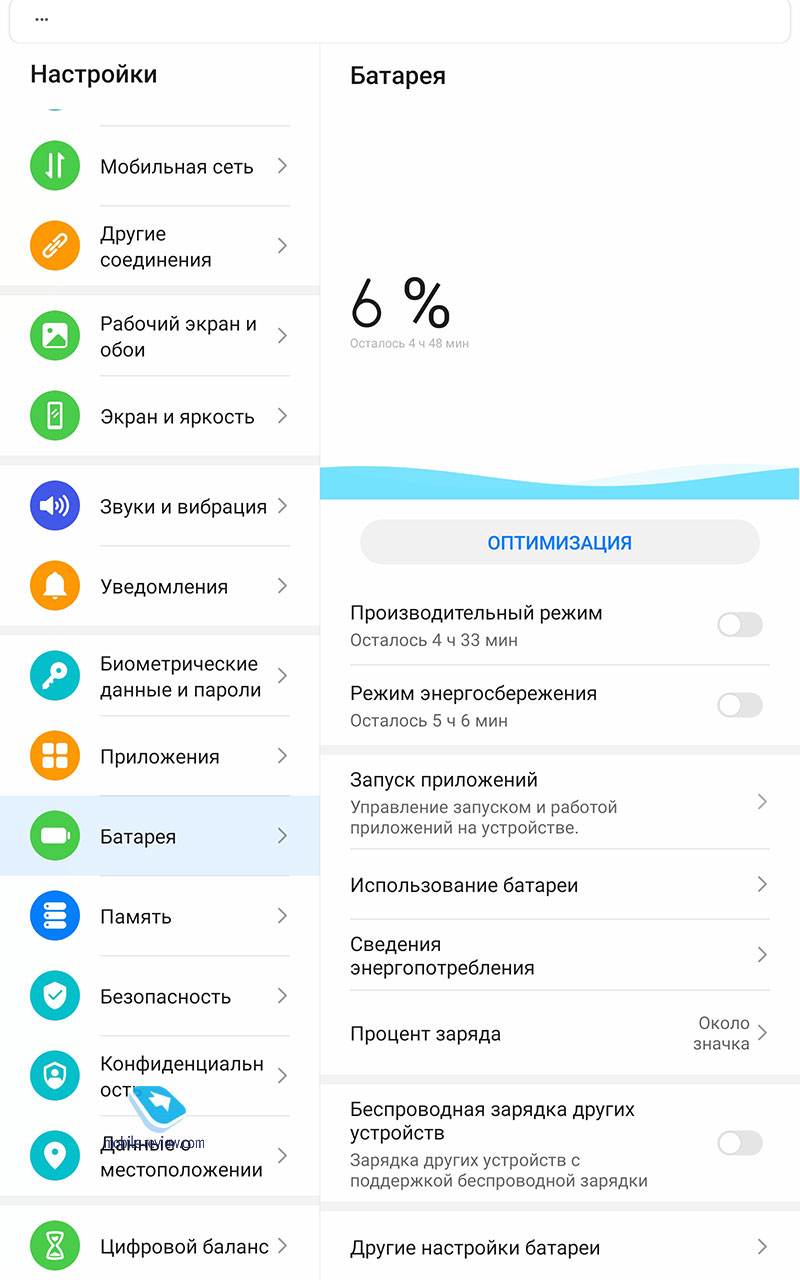This screenshot has width=800, height=1280.
Task: Go to Приложения
Action: tap(160, 756)
